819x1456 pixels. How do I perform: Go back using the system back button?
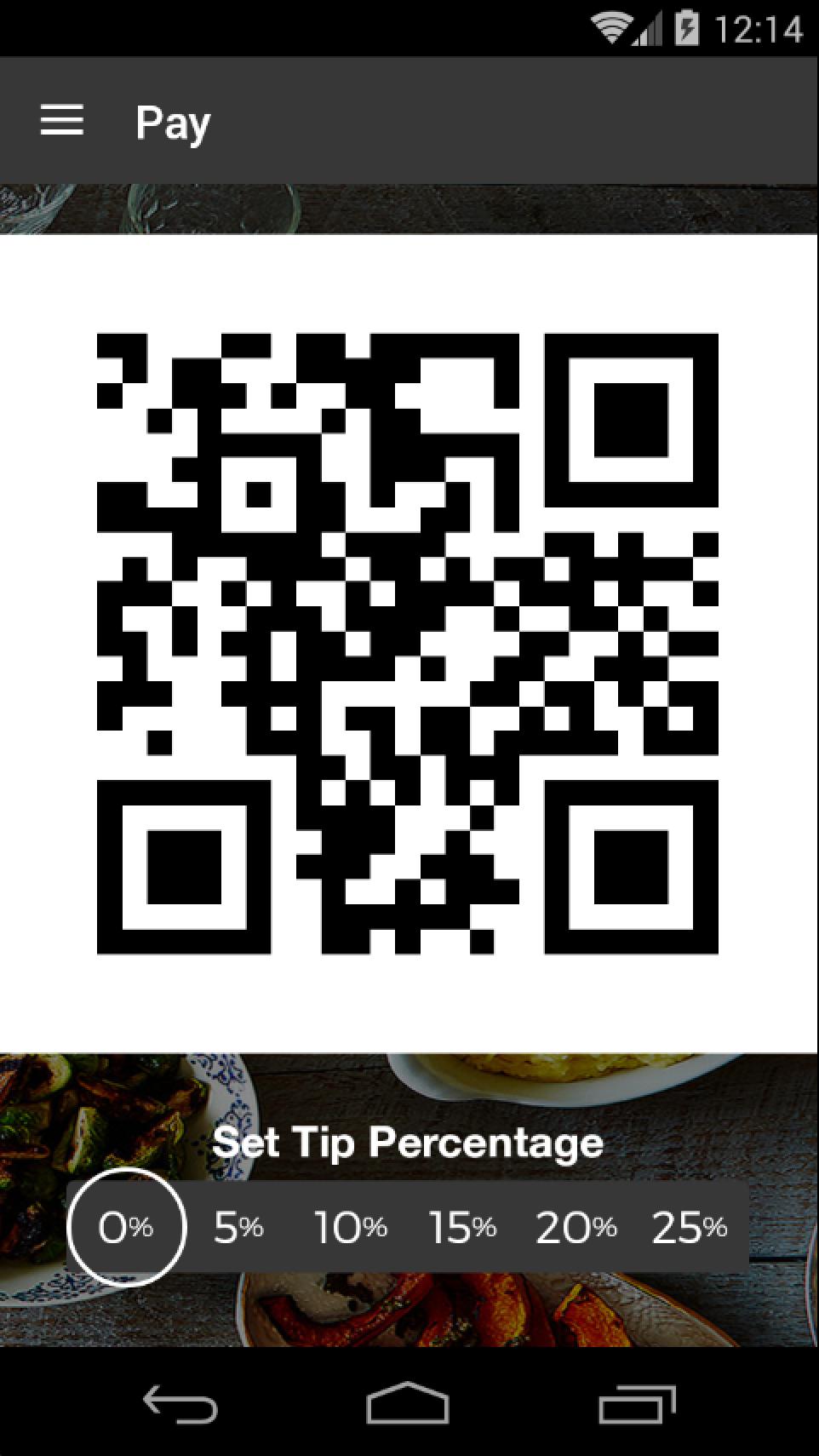pyautogui.click(x=180, y=1403)
